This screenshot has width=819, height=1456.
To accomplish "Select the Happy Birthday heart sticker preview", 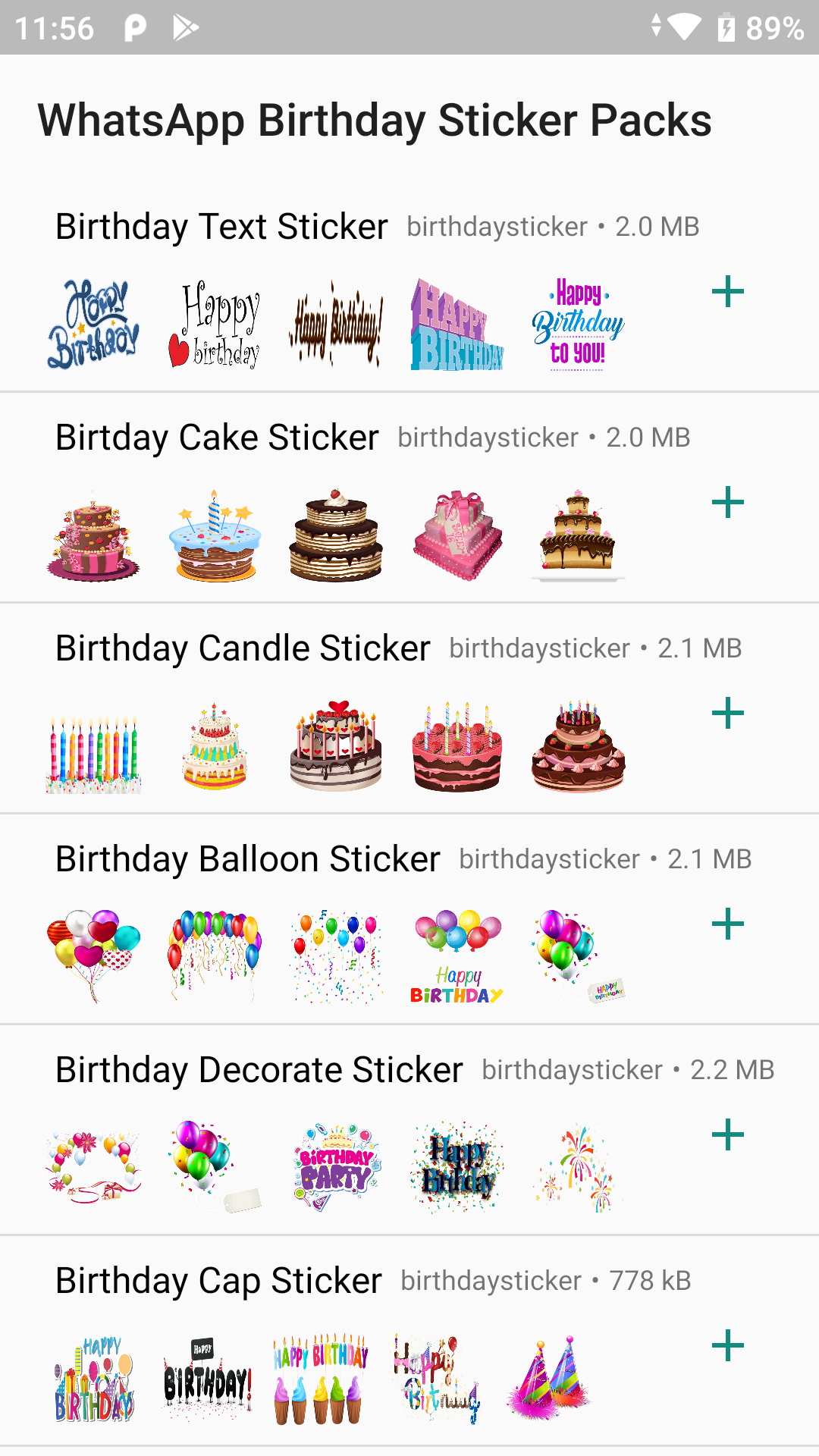I will pos(215,324).
